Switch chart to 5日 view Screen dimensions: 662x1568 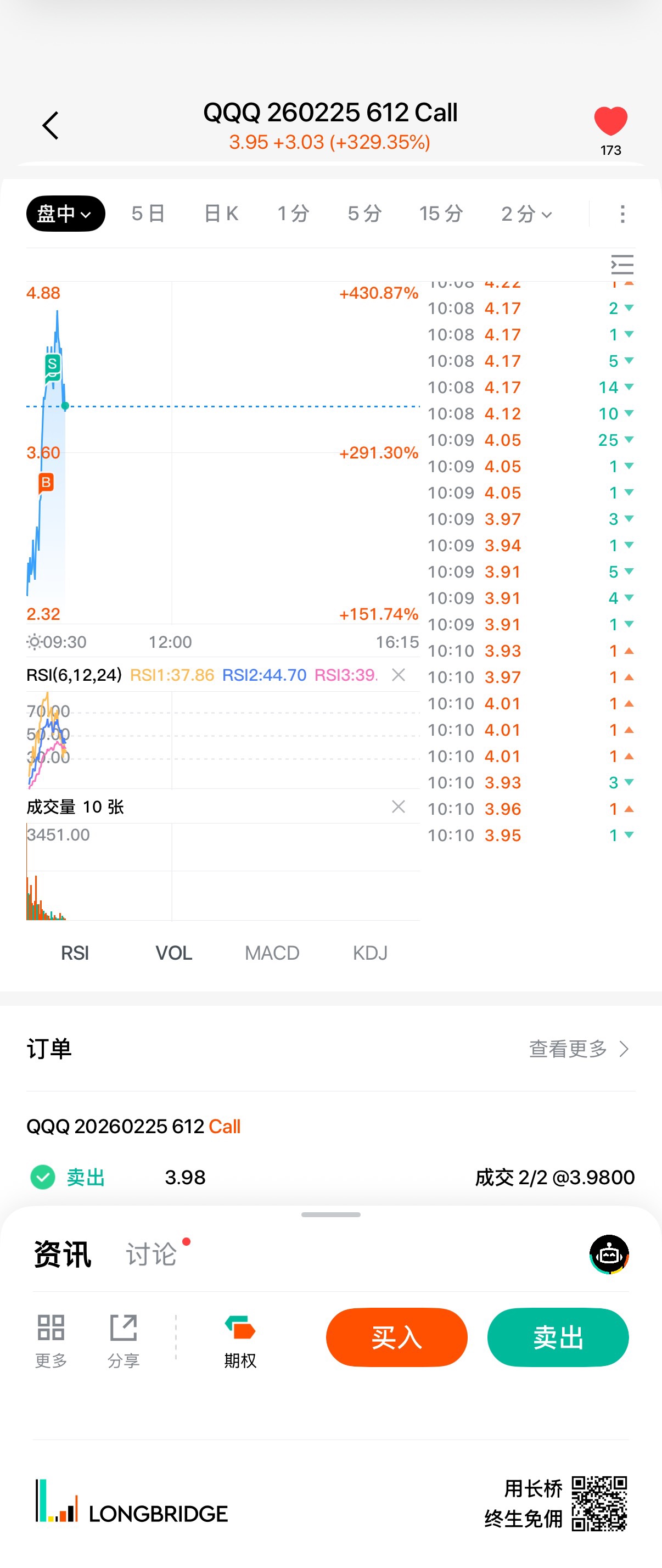[x=148, y=214]
